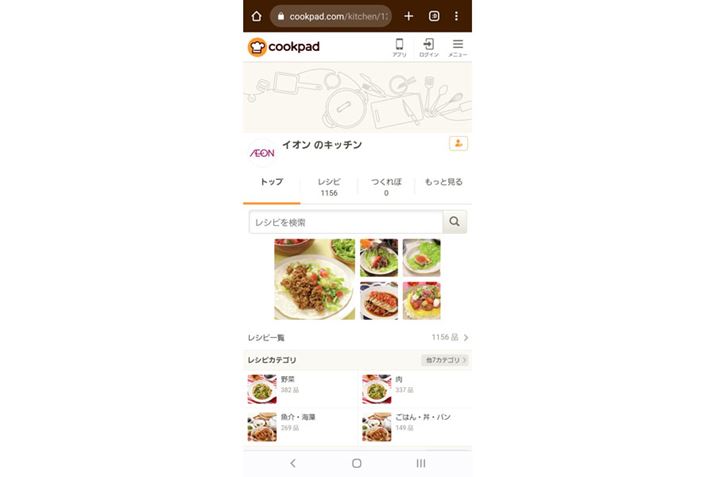Open the メニュー hamburger menu
Screen dimensions: 715x477
click(457, 47)
